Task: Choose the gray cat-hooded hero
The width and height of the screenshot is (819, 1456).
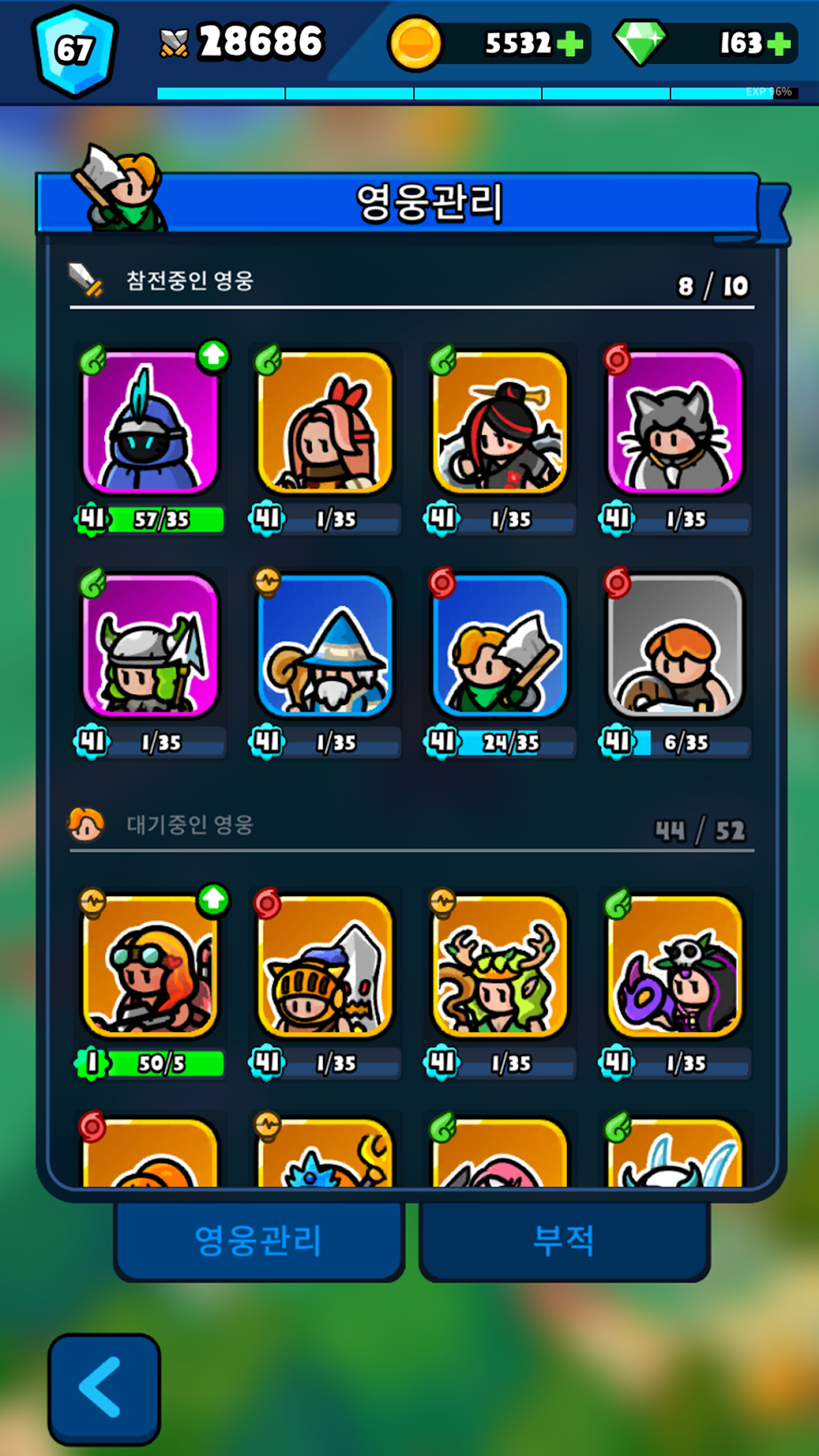Action: coord(675,422)
